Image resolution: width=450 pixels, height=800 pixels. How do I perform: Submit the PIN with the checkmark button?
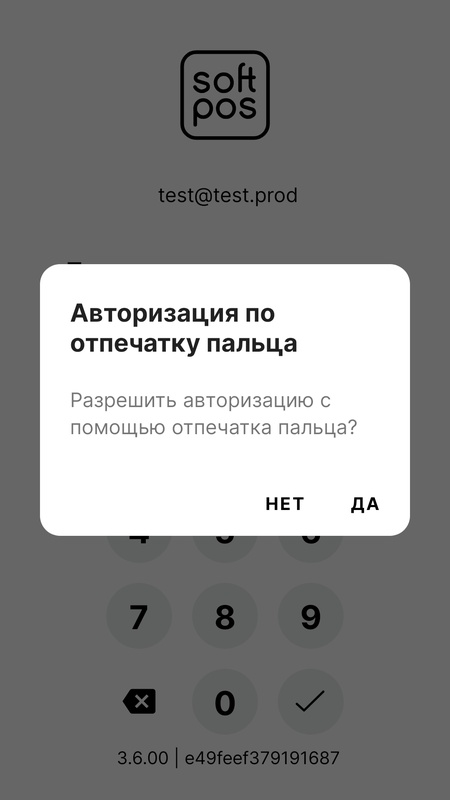coord(311,702)
